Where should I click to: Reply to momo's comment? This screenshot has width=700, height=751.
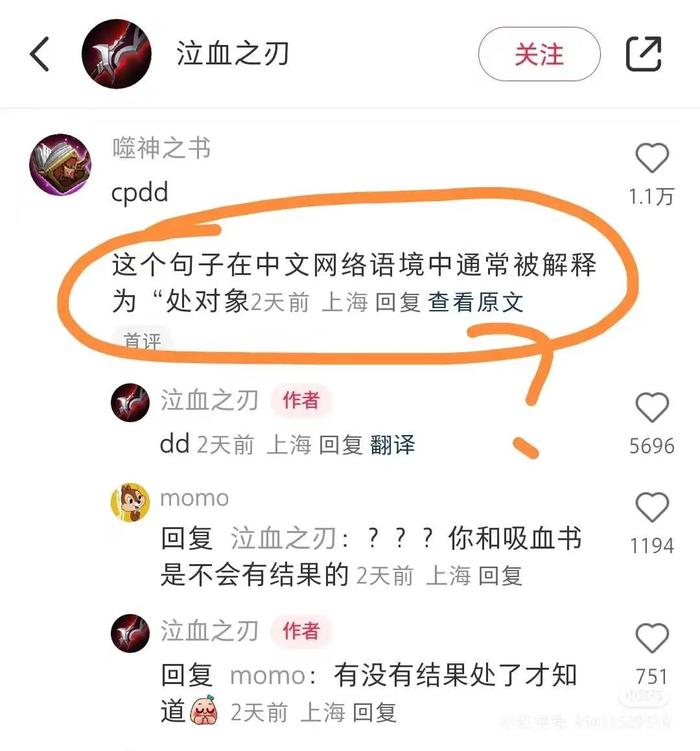click(x=500, y=576)
